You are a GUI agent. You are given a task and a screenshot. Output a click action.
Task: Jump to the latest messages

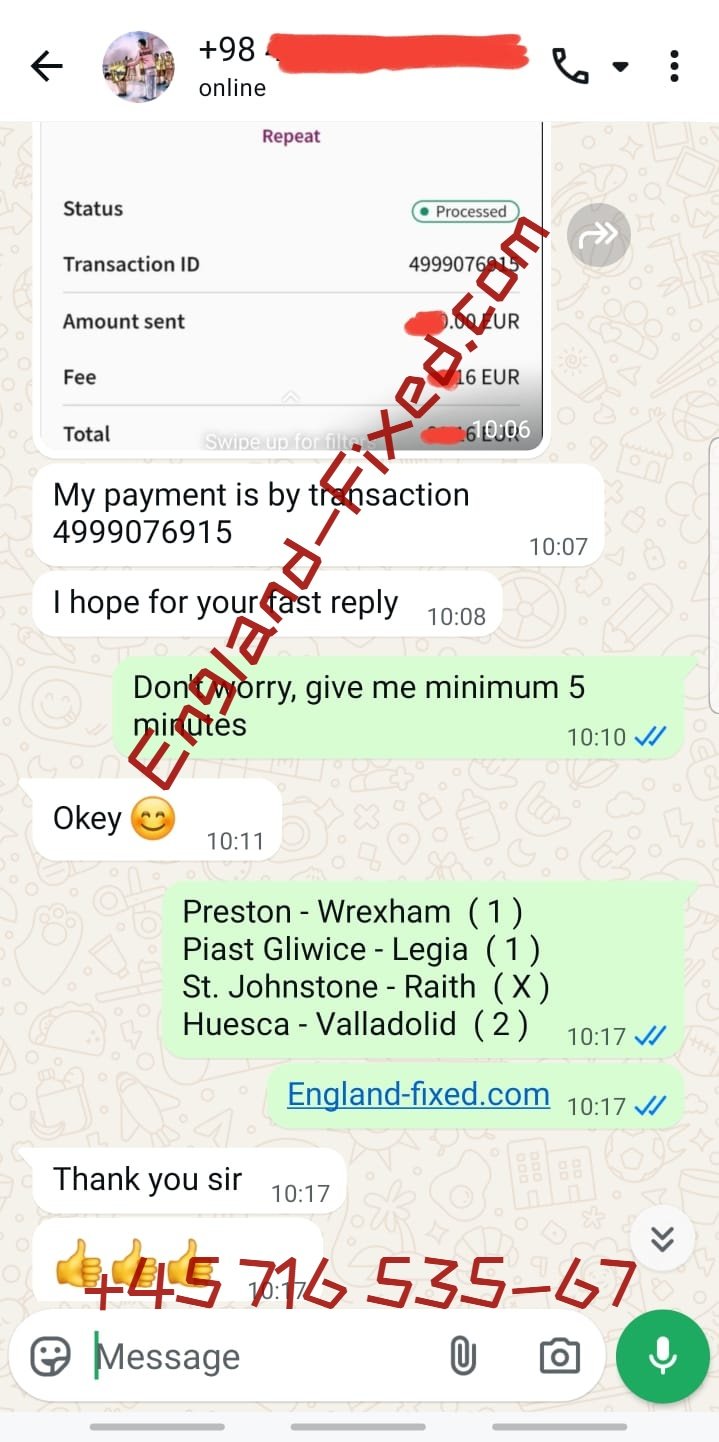pos(661,1239)
